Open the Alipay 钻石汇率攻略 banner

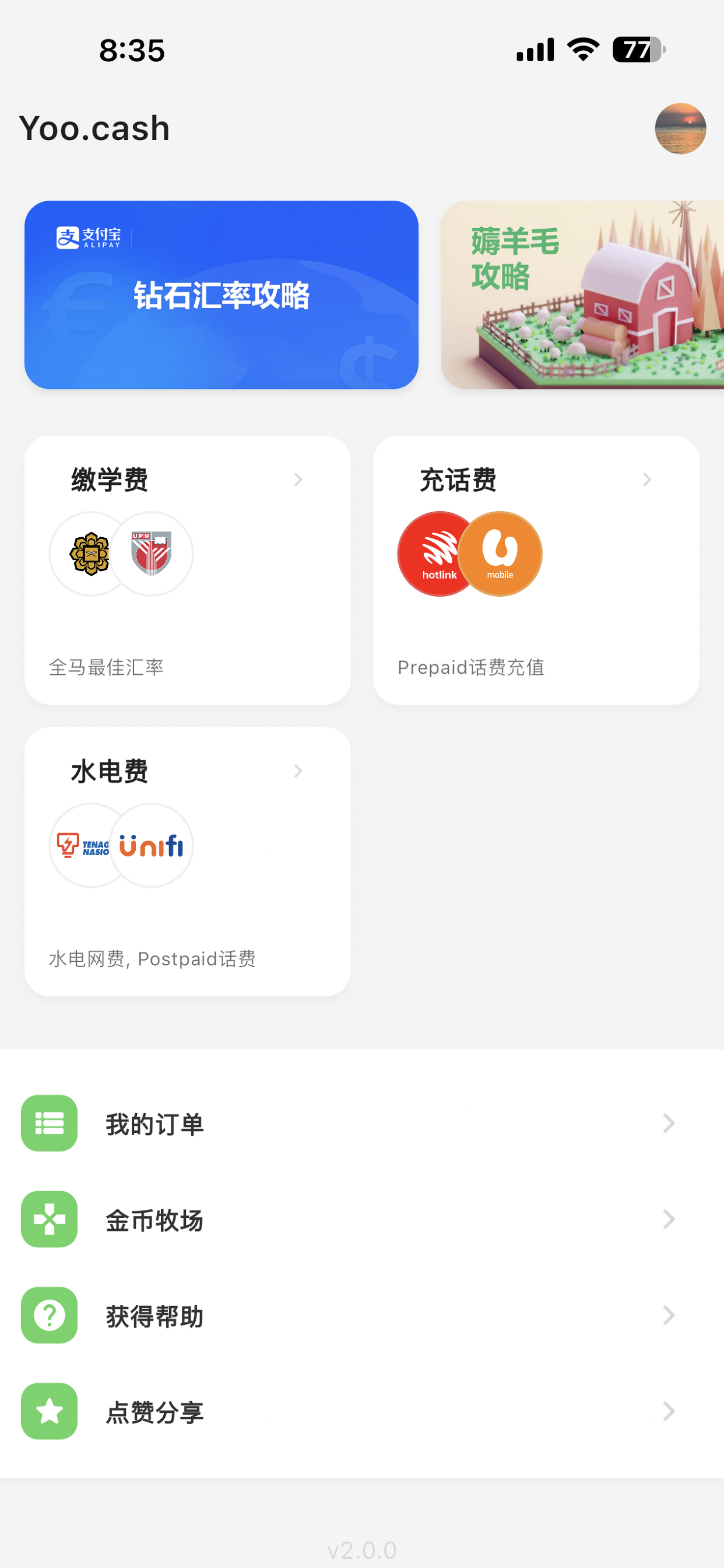tap(221, 295)
